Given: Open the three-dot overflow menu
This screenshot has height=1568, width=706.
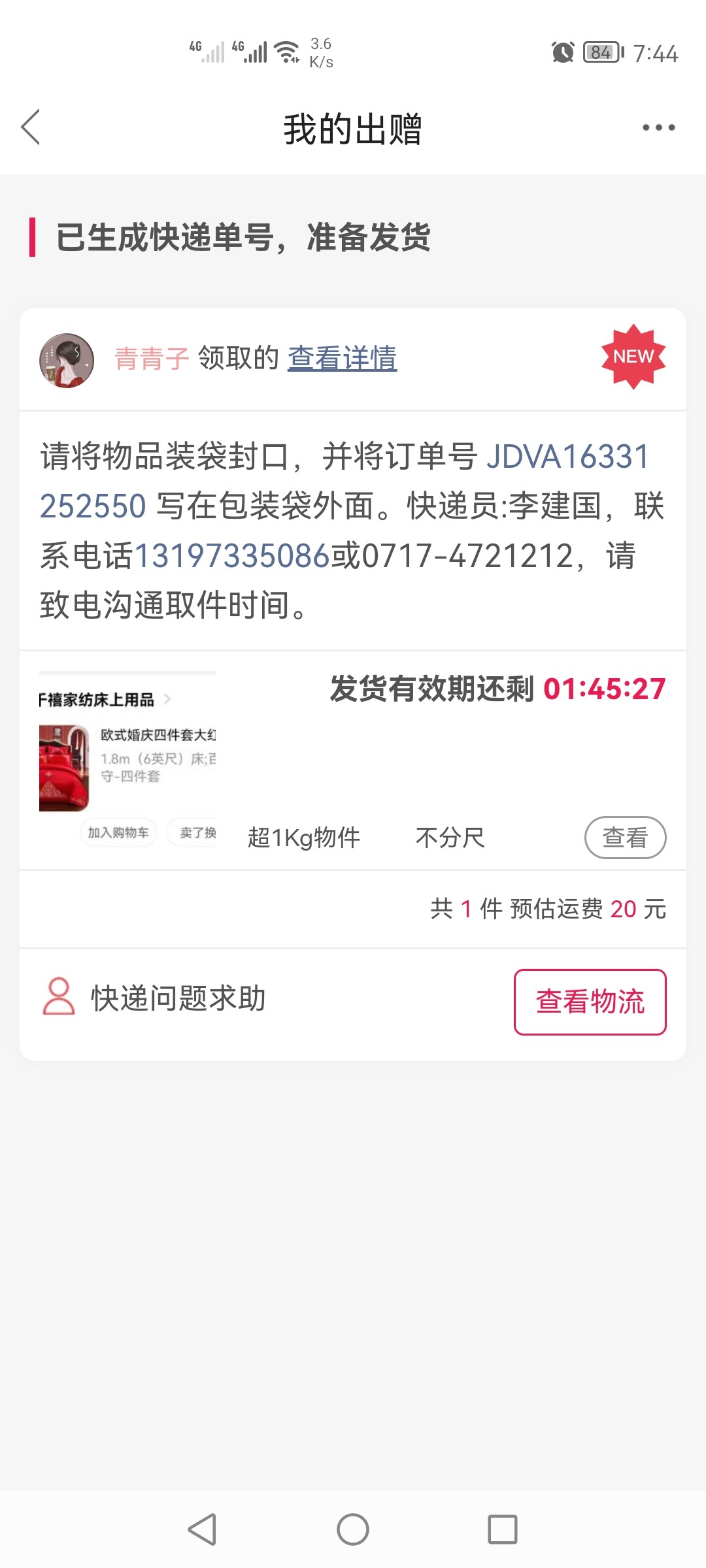Looking at the screenshot, I should point(658,127).
